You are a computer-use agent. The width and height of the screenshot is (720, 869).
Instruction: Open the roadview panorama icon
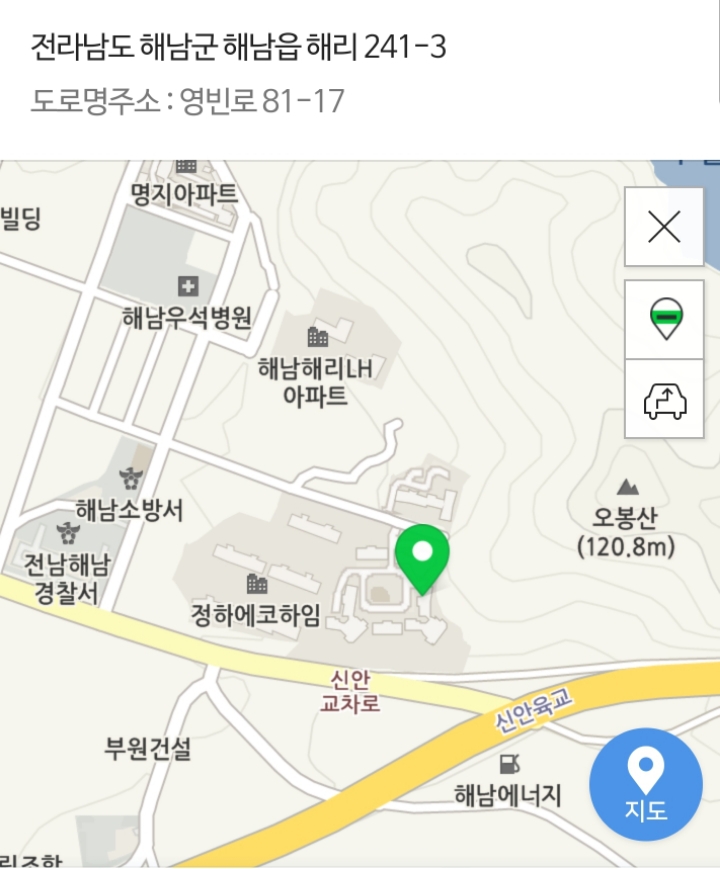(663, 319)
